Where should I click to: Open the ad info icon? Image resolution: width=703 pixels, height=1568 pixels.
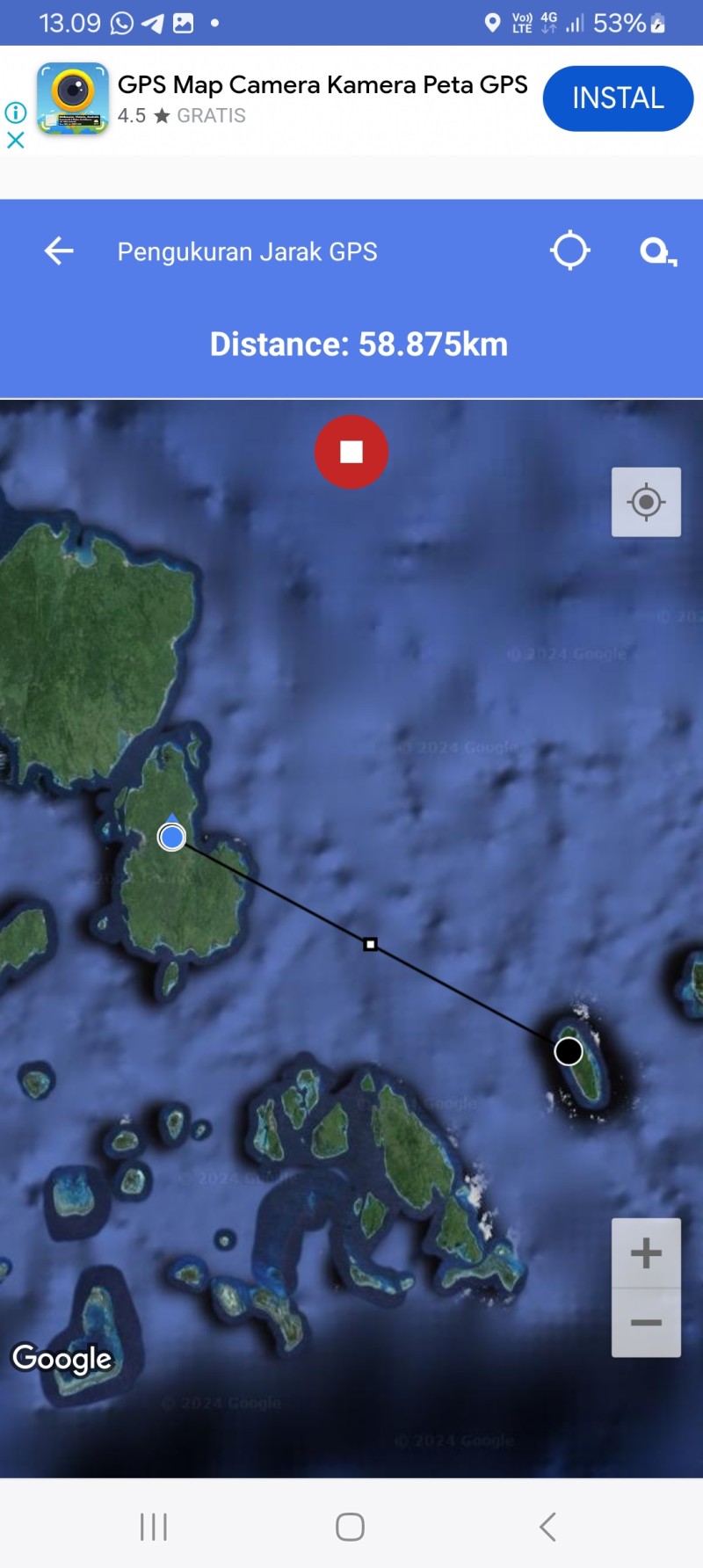point(16,113)
